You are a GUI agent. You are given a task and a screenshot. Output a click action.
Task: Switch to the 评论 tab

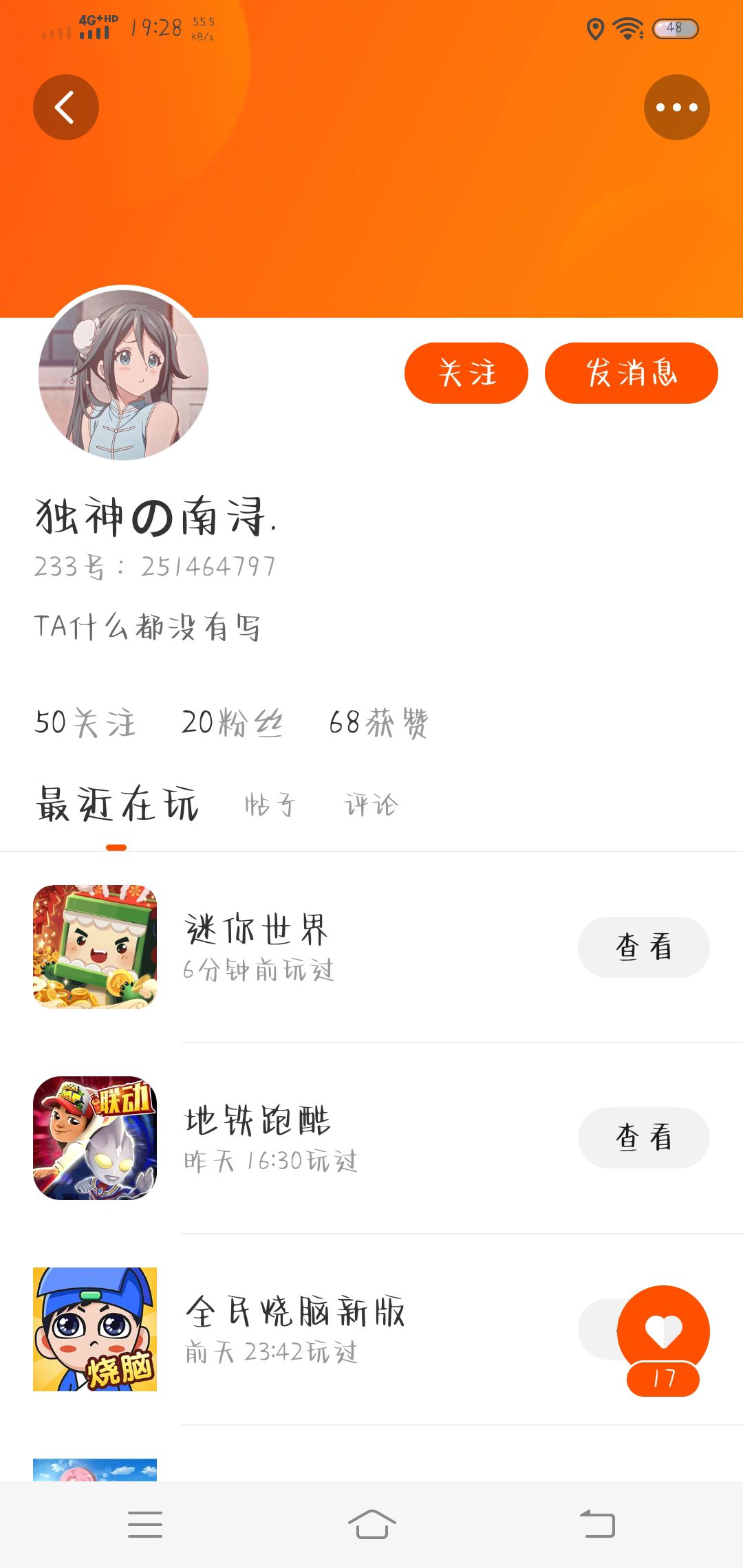point(371,805)
